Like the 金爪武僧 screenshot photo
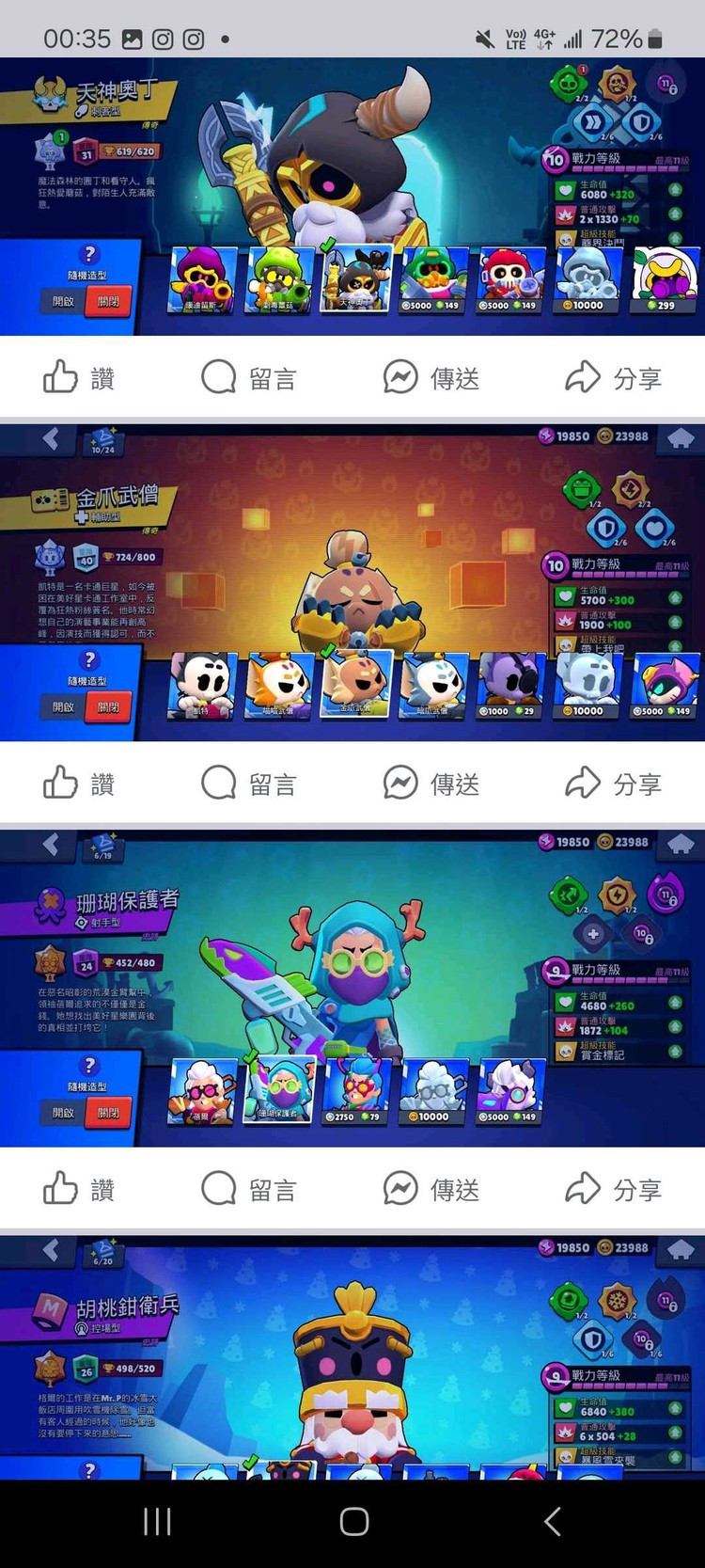 pos(79,784)
